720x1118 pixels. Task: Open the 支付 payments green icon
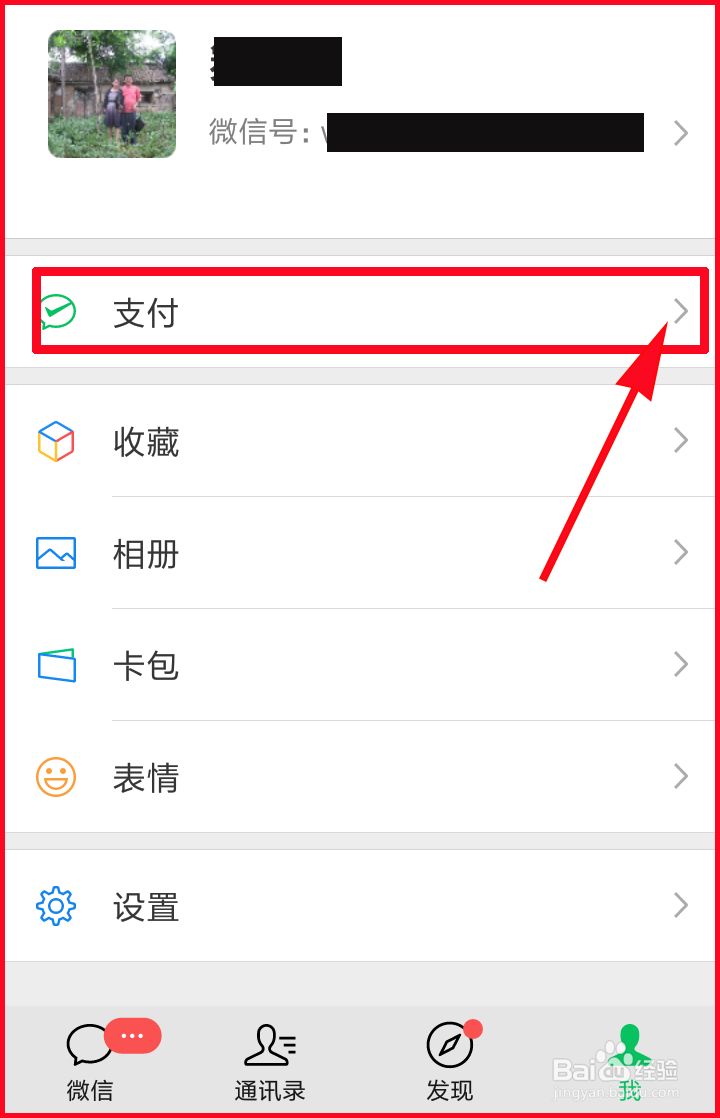click(x=58, y=311)
